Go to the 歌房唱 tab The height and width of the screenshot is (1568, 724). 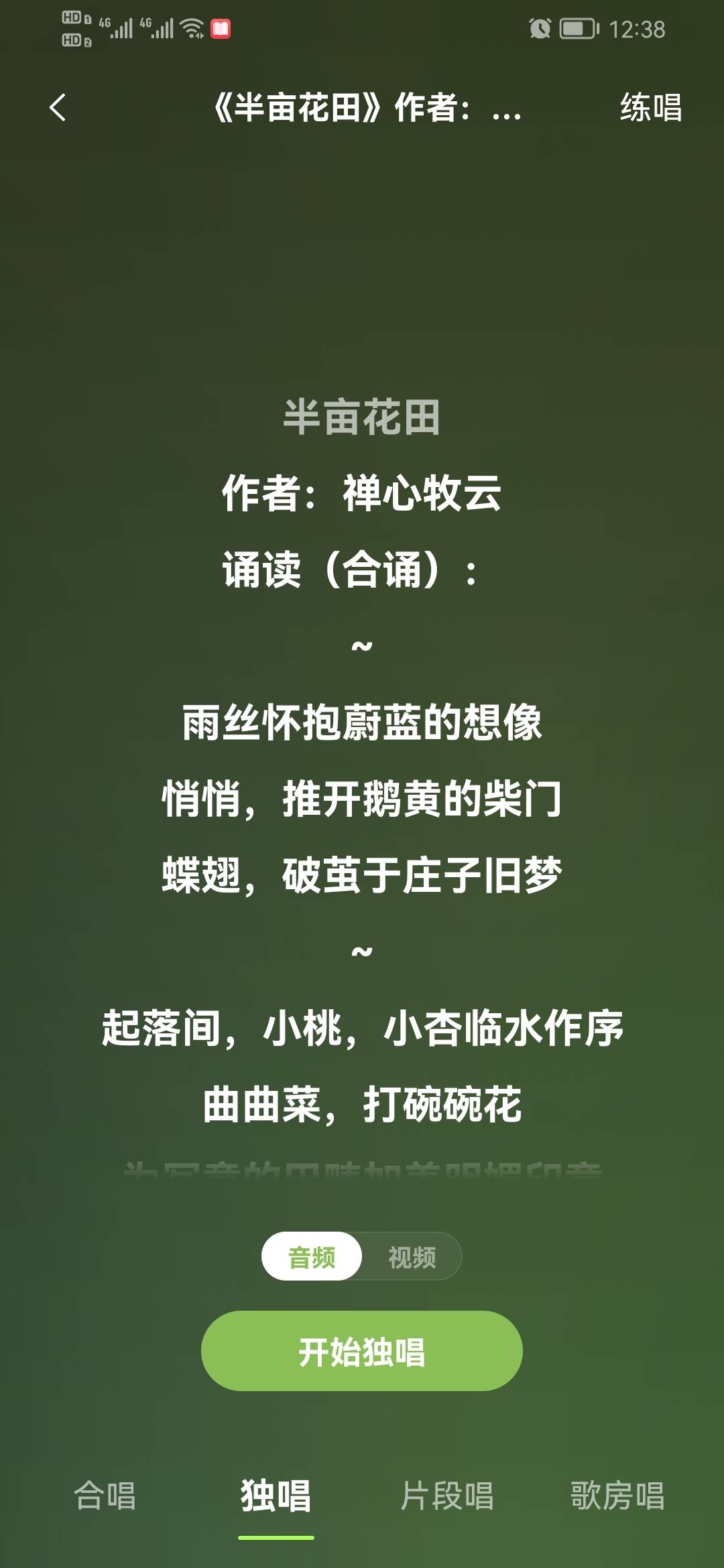(x=617, y=1496)
